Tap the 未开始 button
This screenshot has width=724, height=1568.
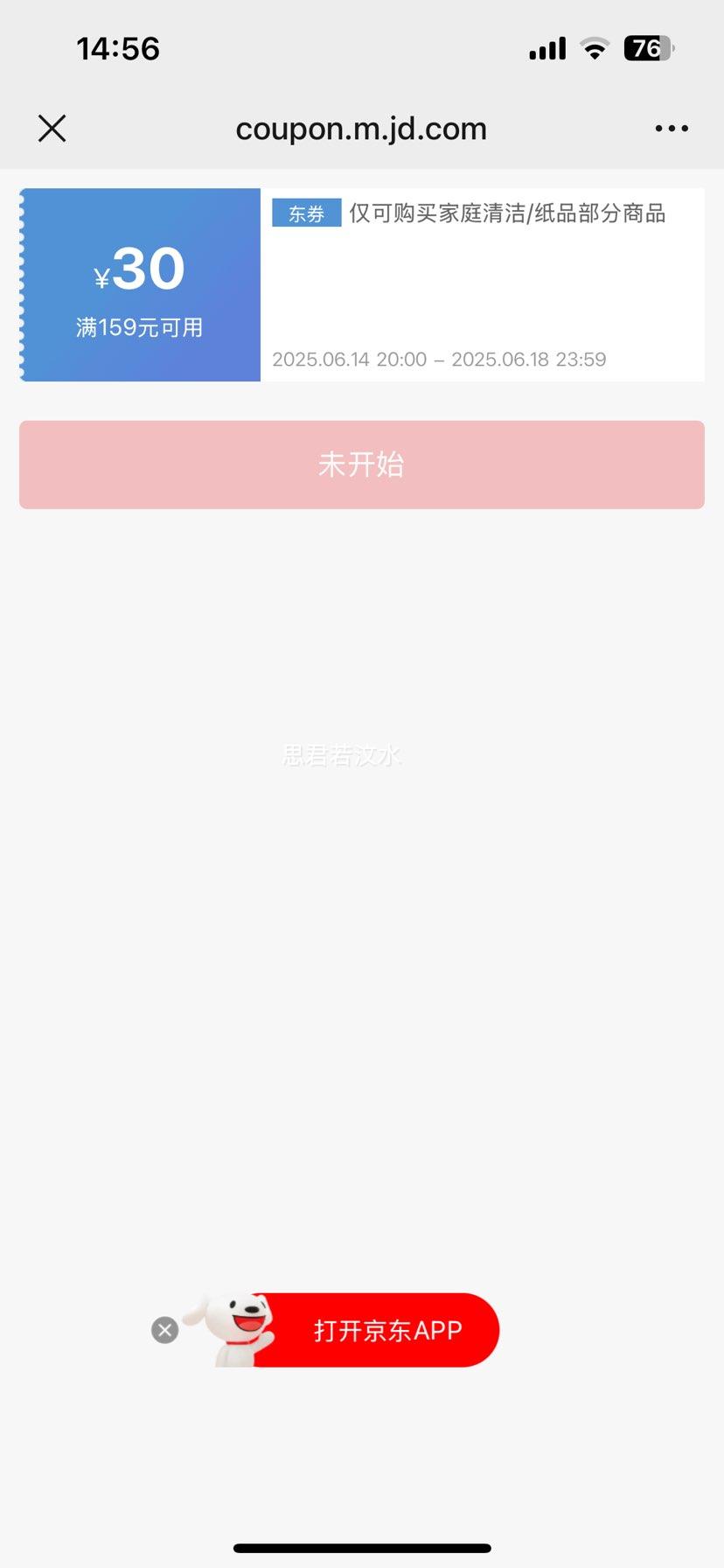(362, 465)
